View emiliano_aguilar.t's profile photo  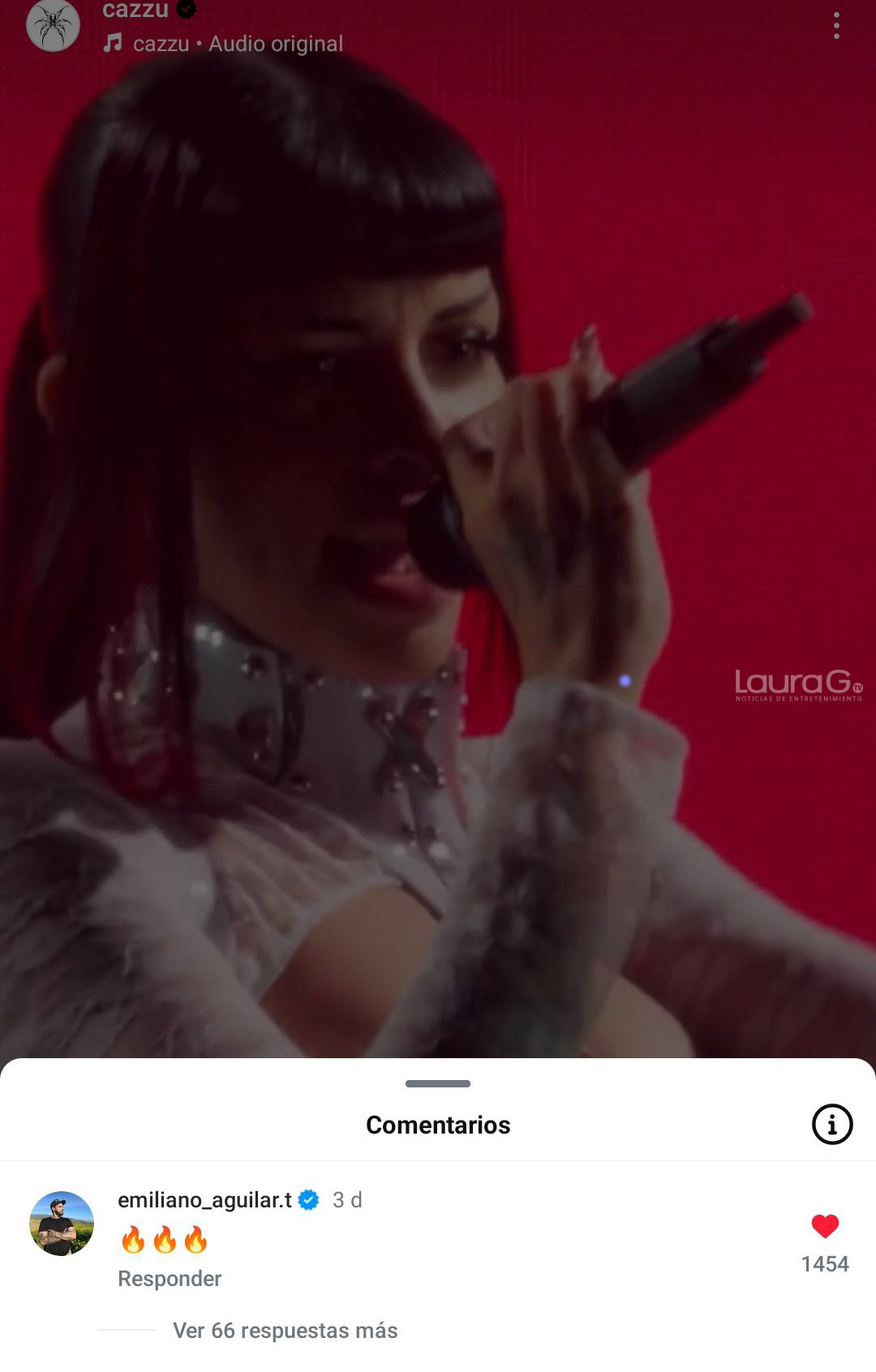[62, 1224]
